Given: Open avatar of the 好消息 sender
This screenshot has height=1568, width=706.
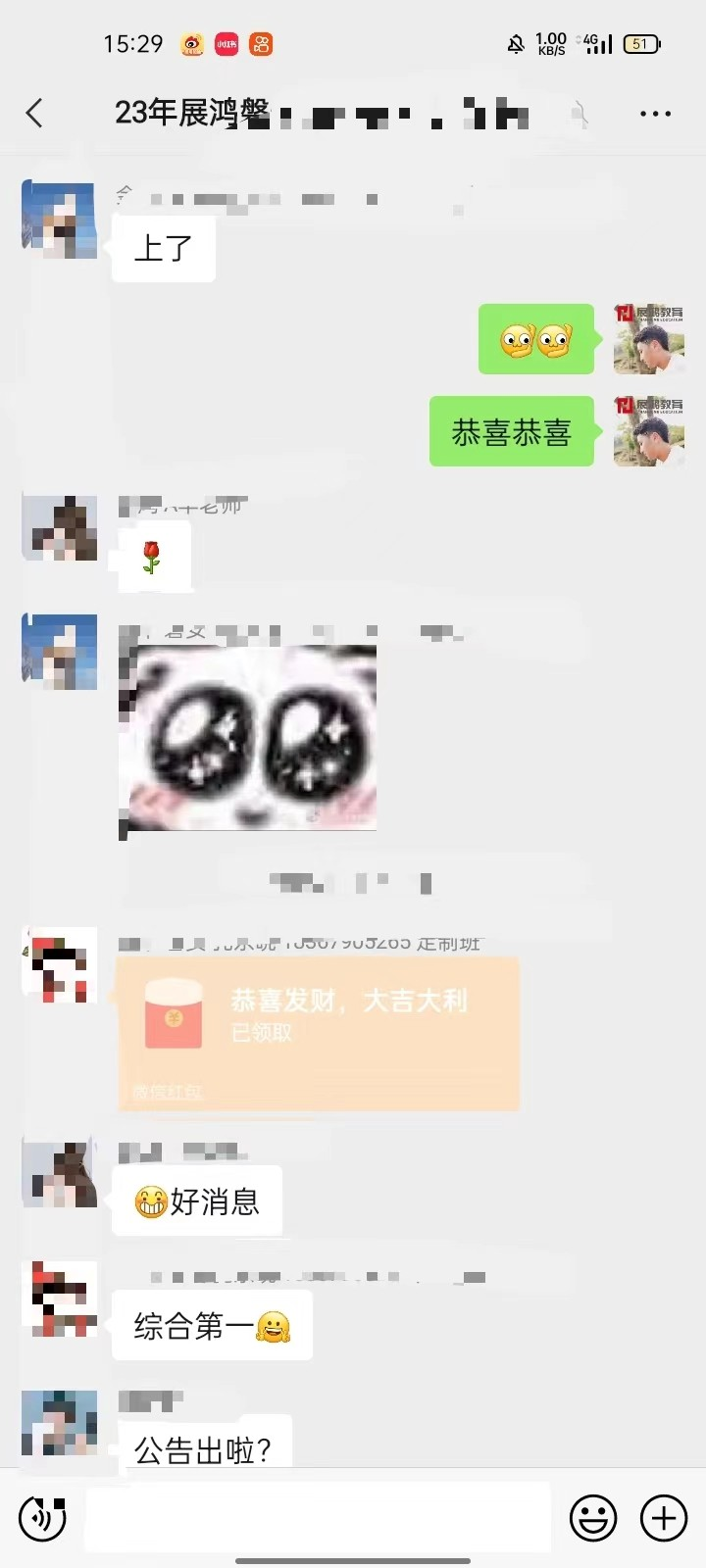Looking at the screenshot, I should point(59,1173).
